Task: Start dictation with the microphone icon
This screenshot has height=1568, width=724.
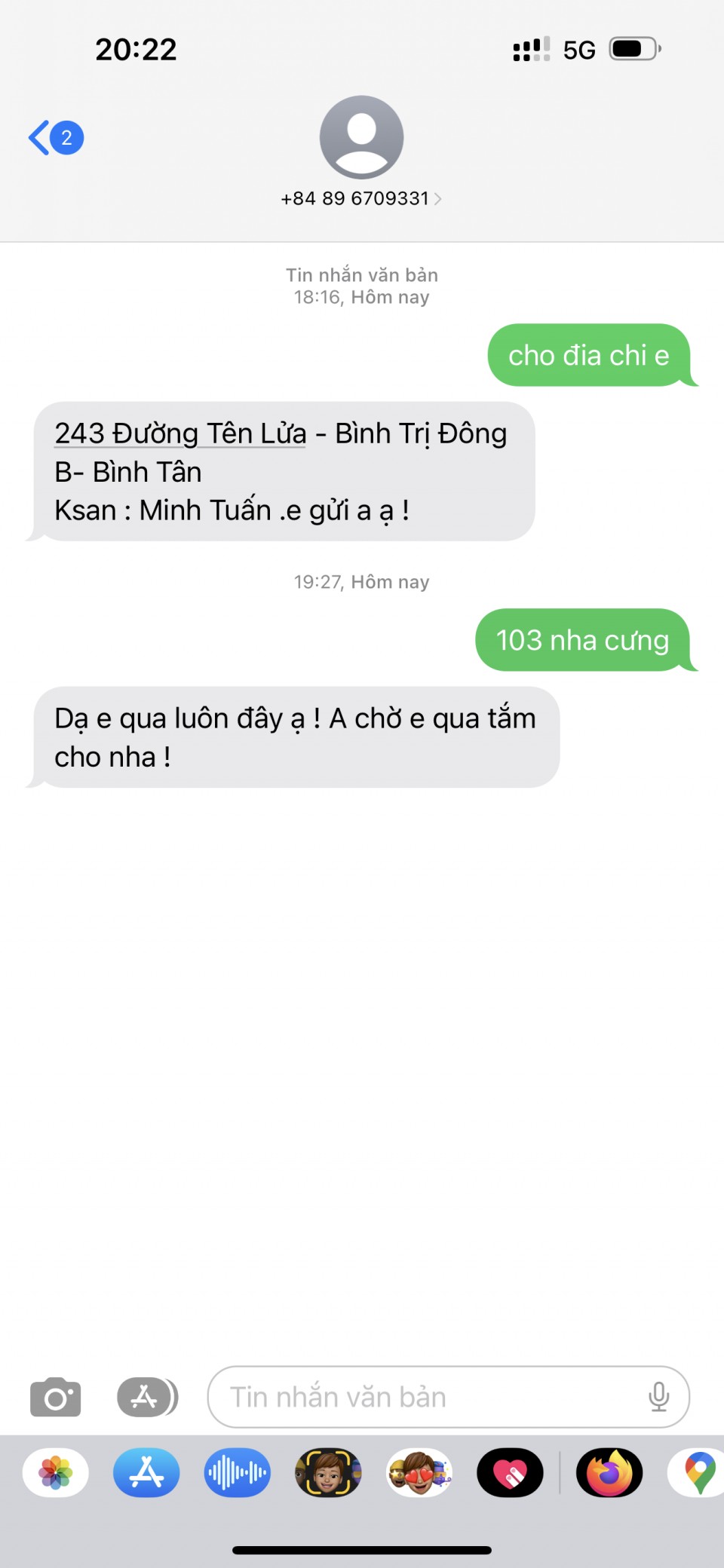Action: tap(658, 1398)
